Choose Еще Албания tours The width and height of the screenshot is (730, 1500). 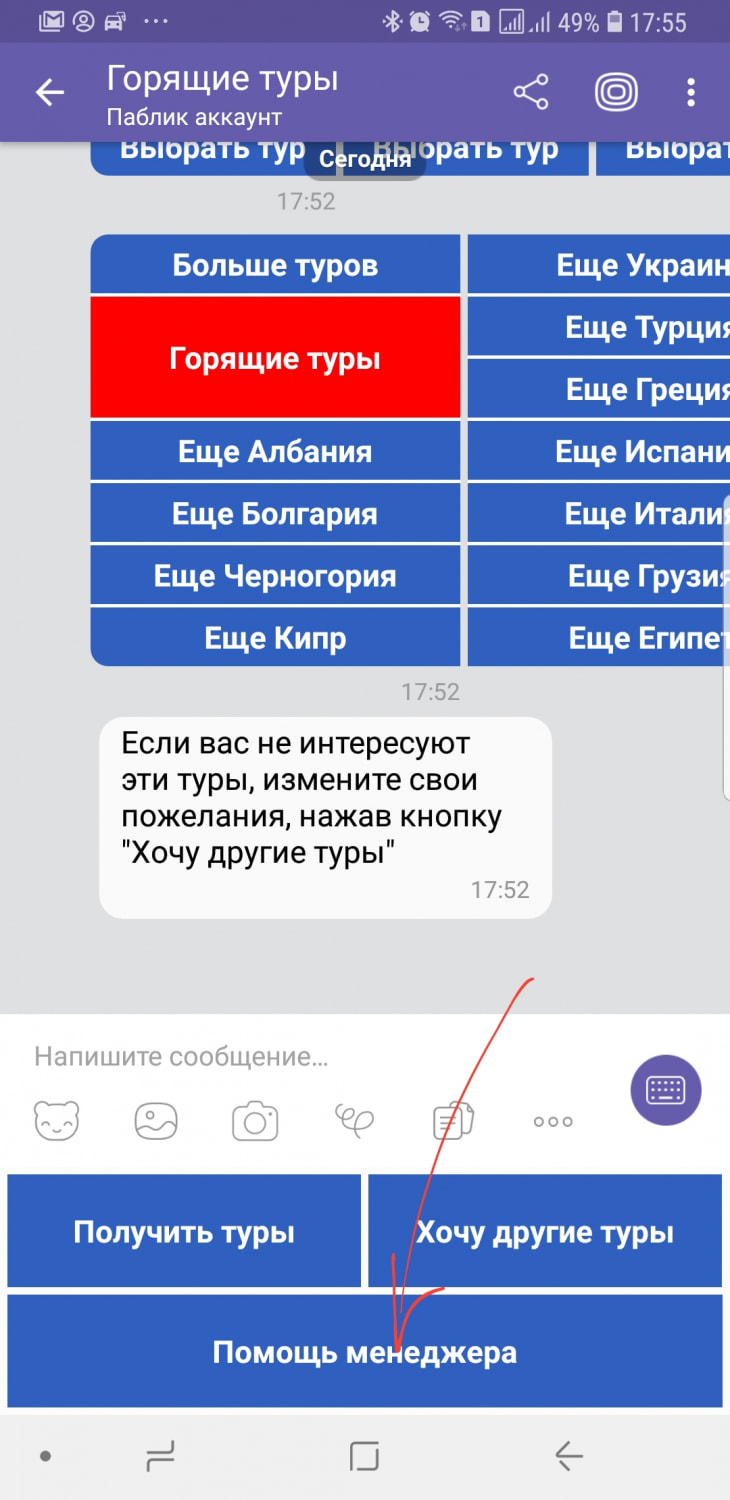[x=275, y=452]
